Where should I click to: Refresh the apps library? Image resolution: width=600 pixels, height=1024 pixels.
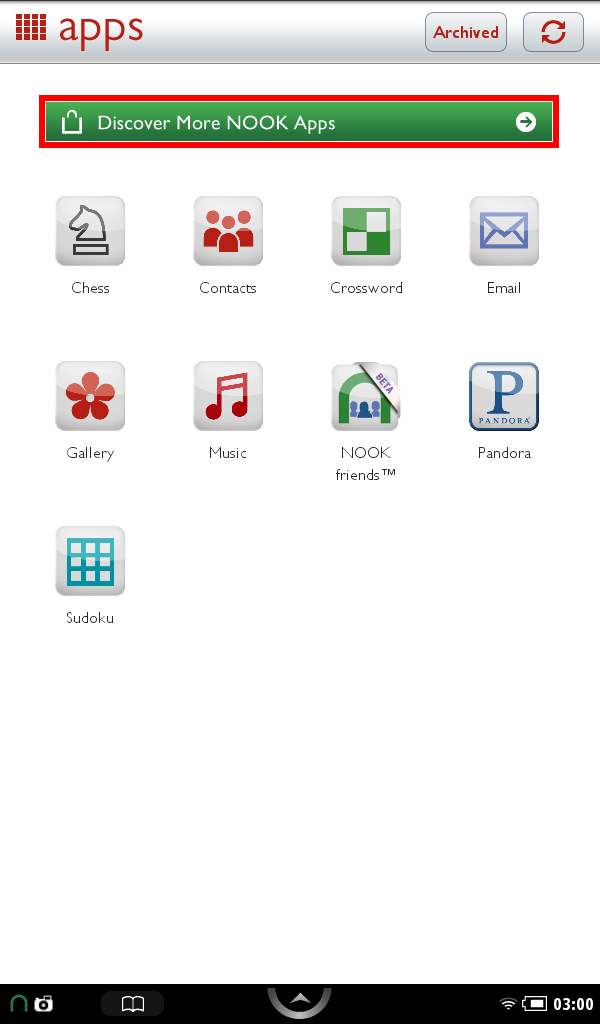point(553,32)
